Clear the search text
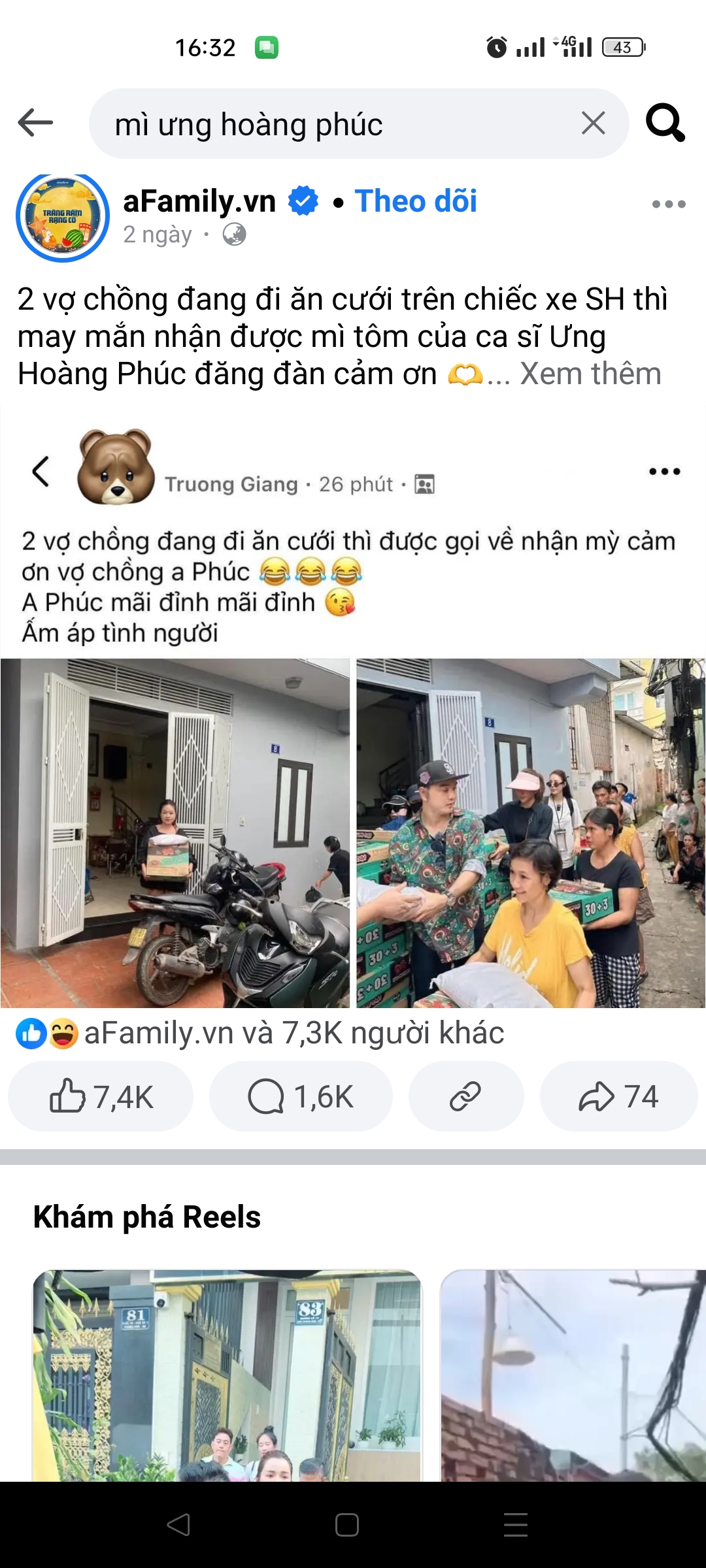This screenshot has height=1568, width=706. [593, 123]
